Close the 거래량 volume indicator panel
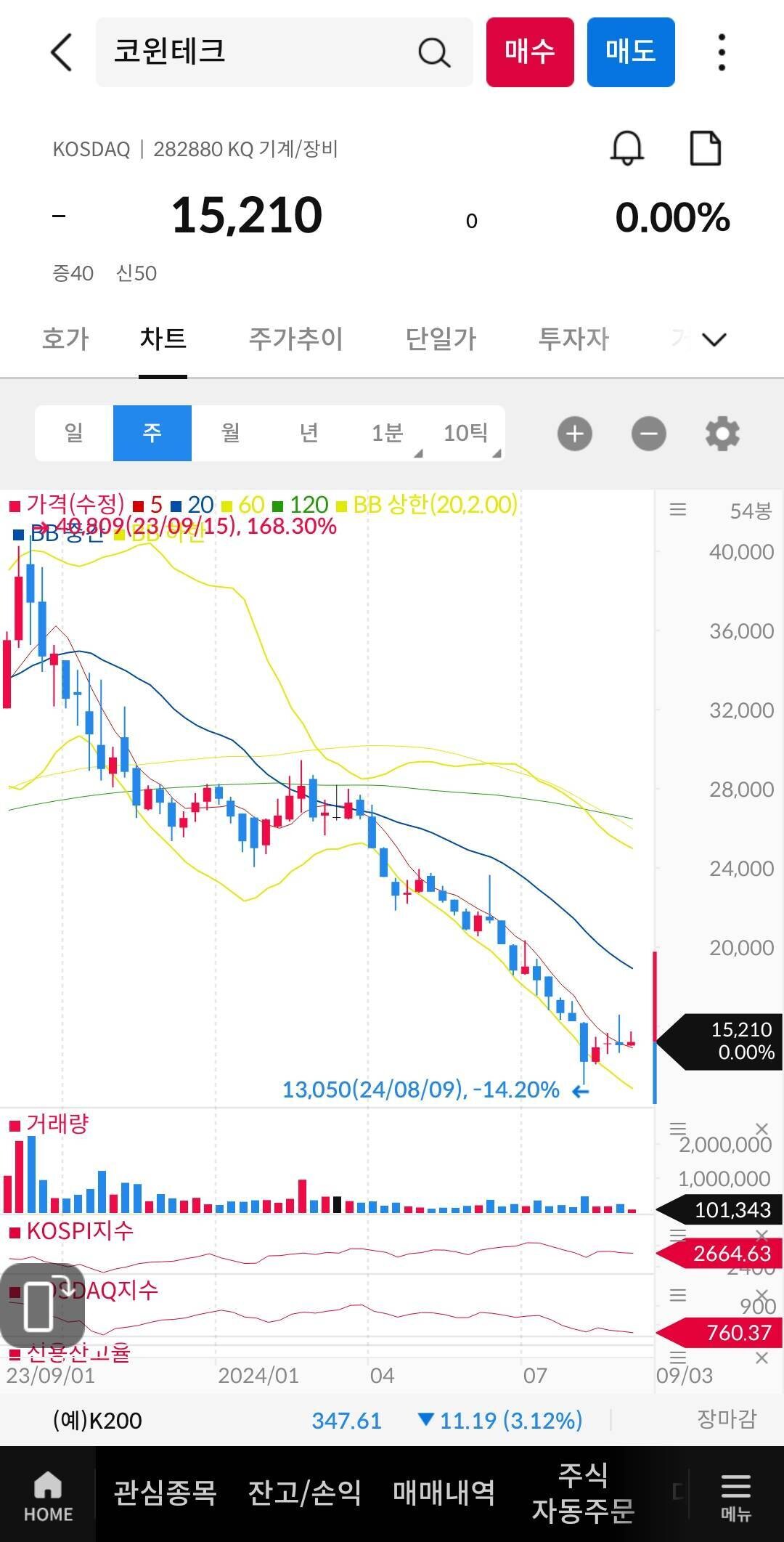The image size is (784, 1542). click(x=761, y=1128)
